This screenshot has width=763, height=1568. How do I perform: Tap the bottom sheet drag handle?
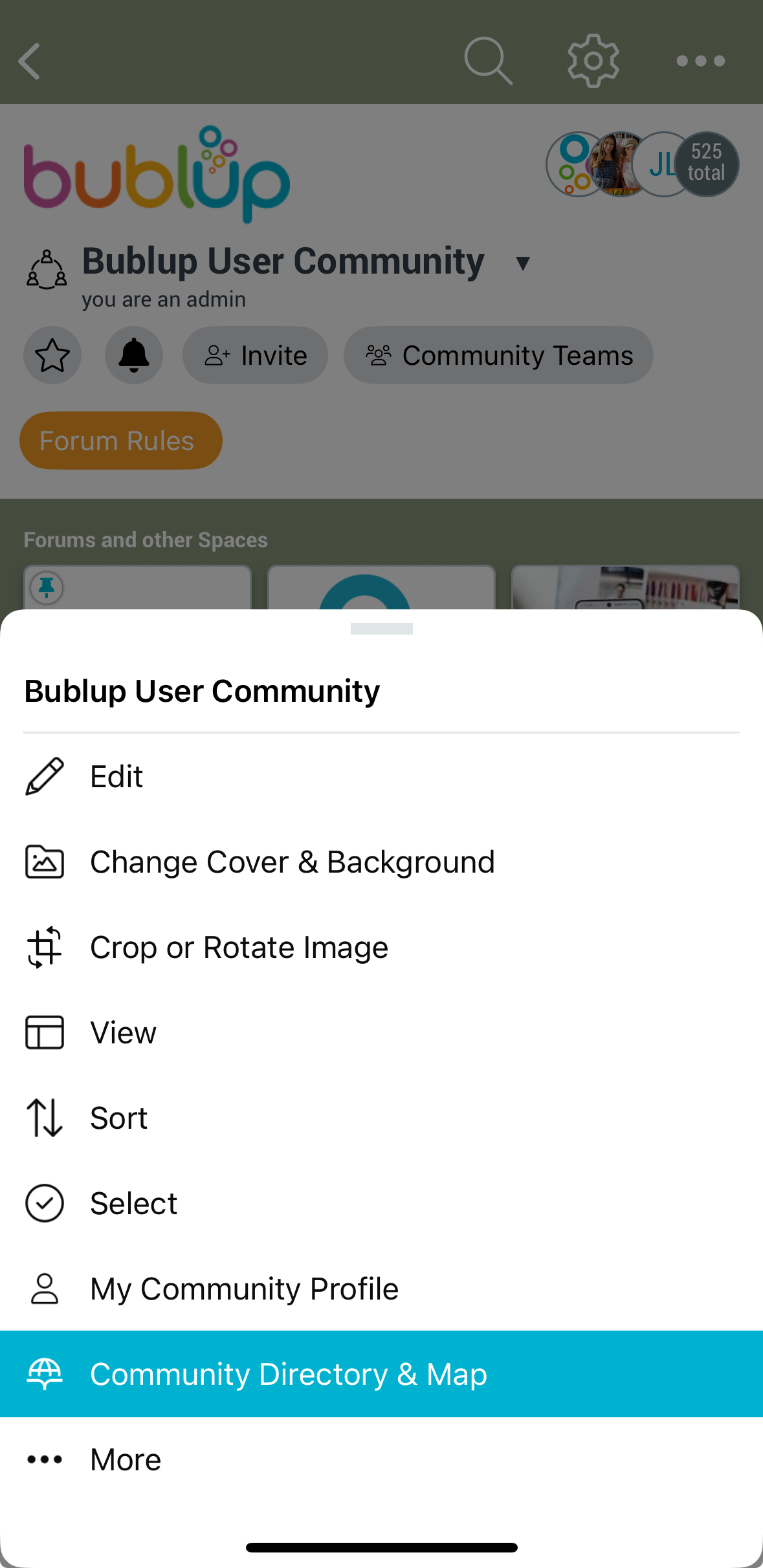coord(381,629)
